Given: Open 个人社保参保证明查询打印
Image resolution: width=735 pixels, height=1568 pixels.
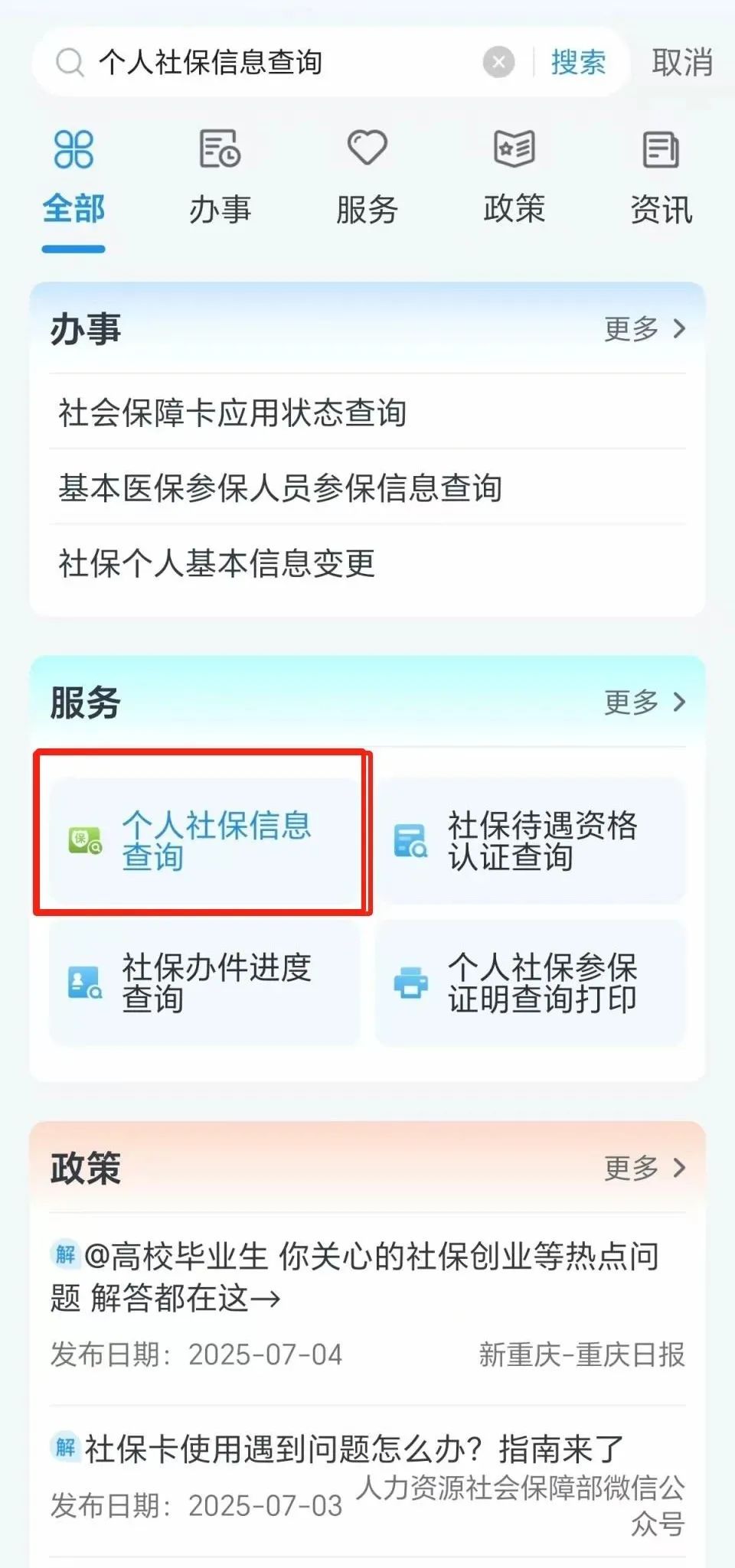Looking at the screenshot, I should pyautogui.click(x=530, y=983).
